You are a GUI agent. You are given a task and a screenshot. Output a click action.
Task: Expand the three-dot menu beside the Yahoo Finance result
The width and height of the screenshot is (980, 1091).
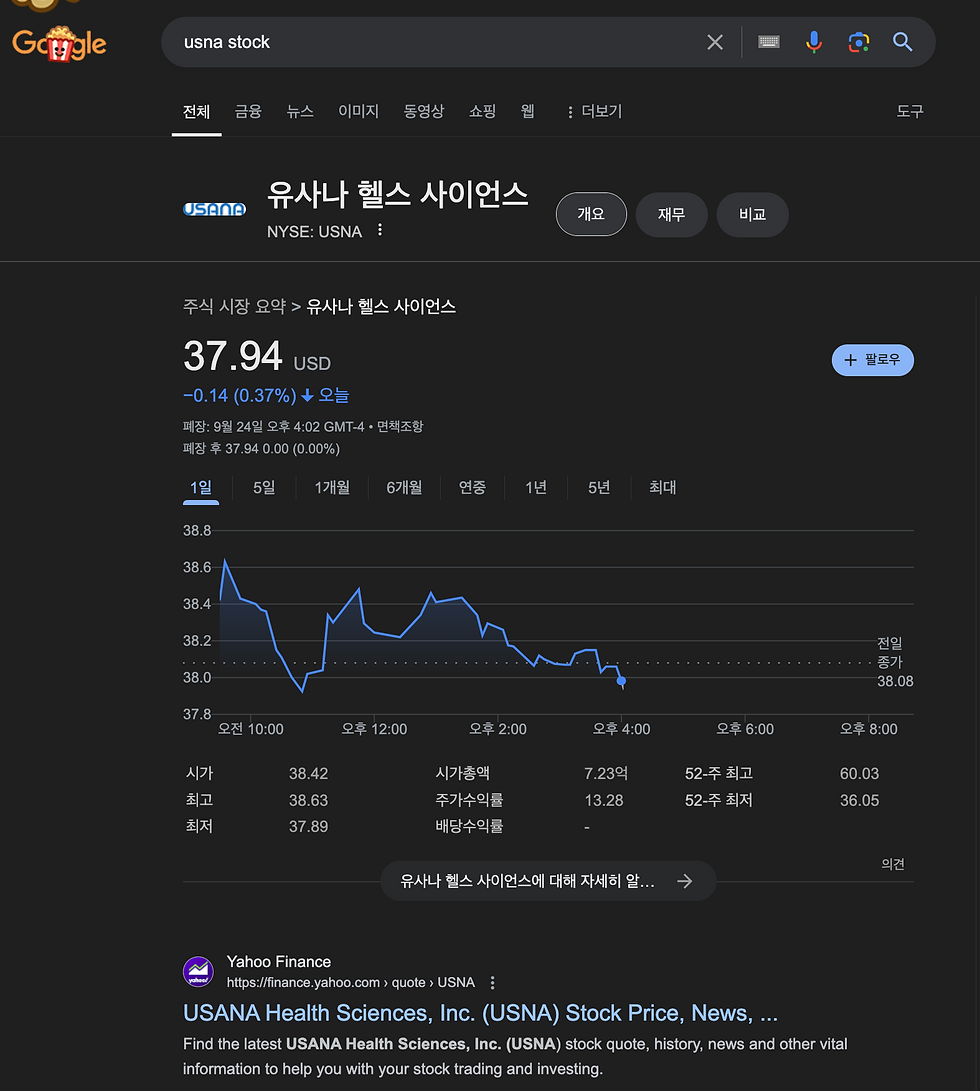pyautogui.click(x=492, y=983)
